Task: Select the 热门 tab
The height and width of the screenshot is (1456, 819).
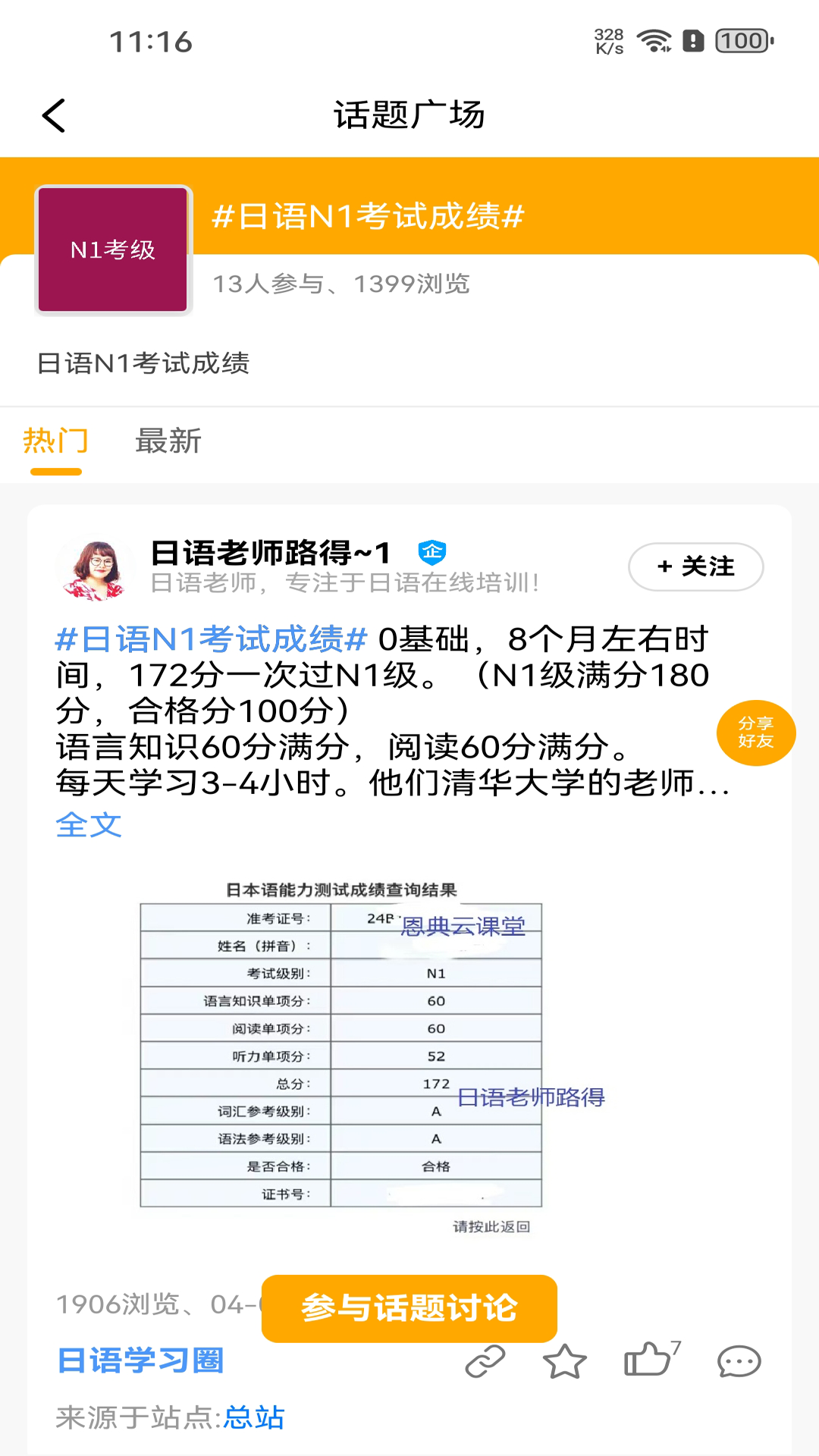Action: click(x=55, y=441)
